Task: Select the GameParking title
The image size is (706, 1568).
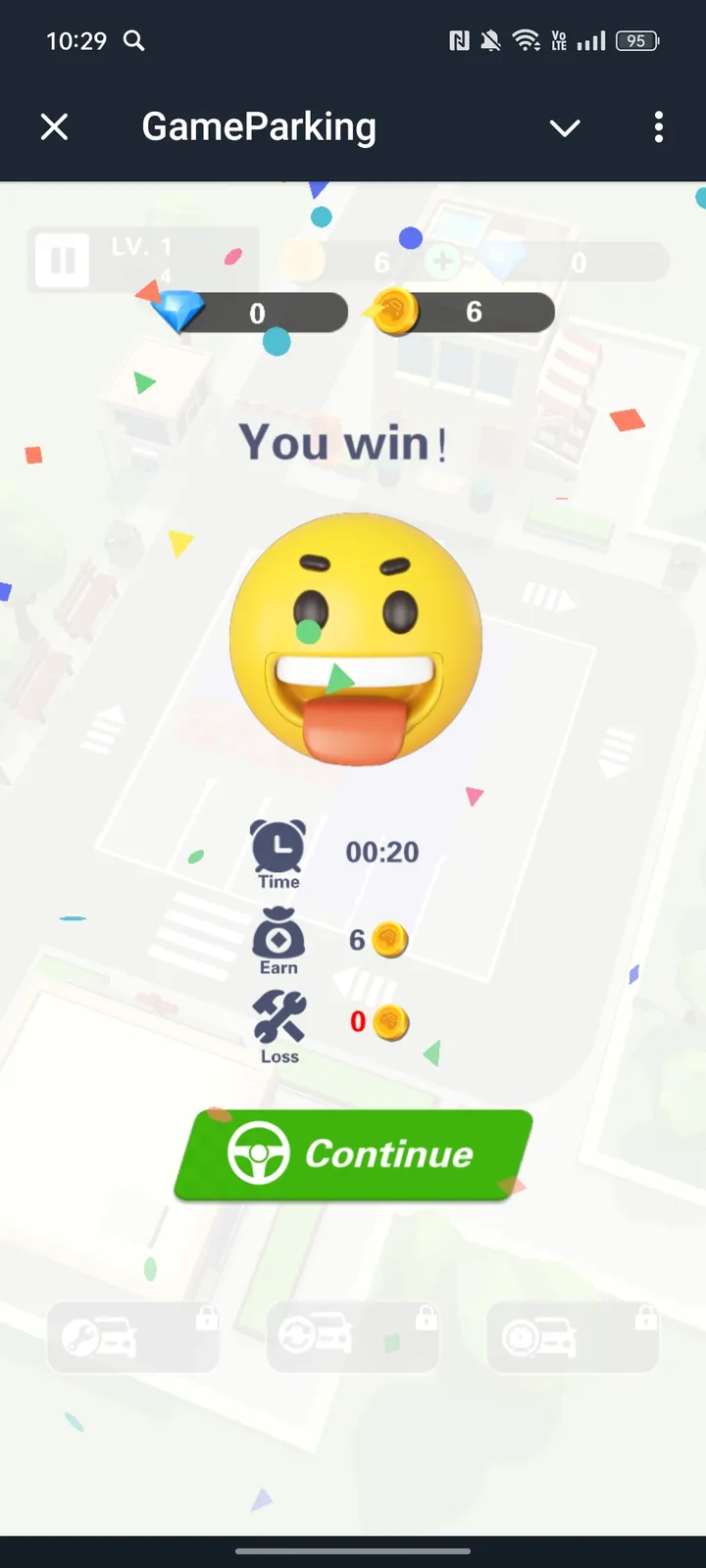Action: tap(259, 126)
